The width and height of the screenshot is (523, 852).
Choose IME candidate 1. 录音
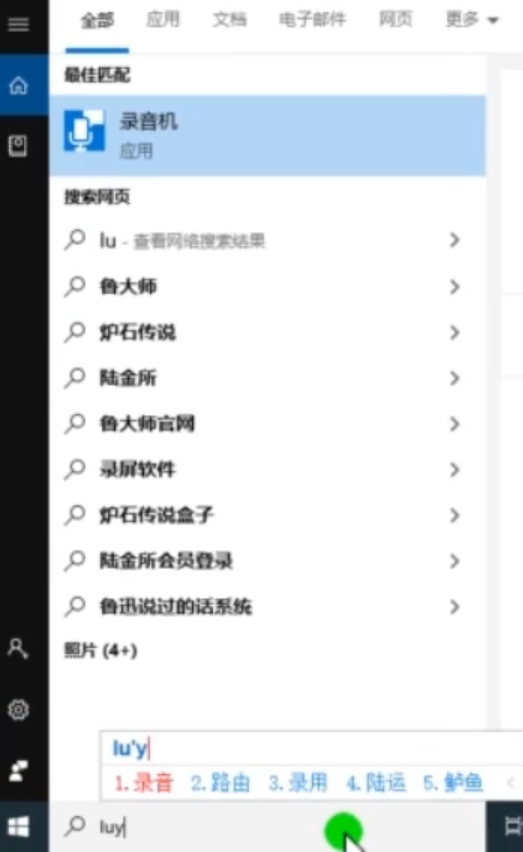pos(143,783)
